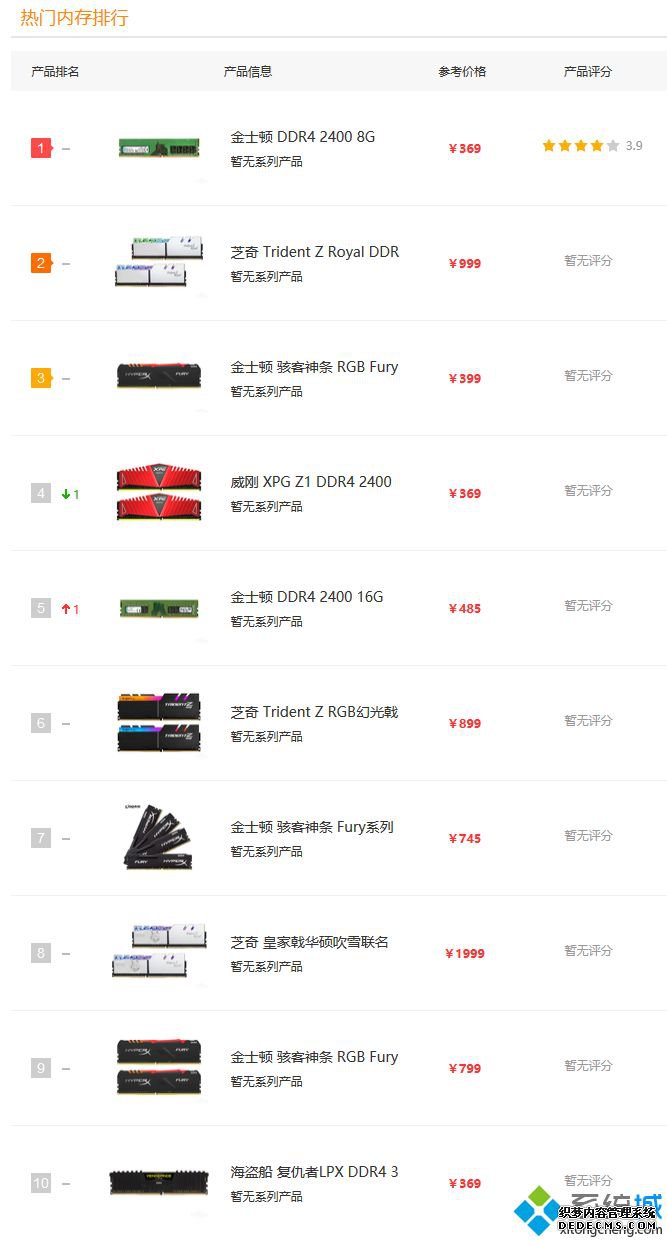The image size is (667, 1240).
Task: Open 芝奇 Trident Z Royal DDR listing
Action: [314, 252]
